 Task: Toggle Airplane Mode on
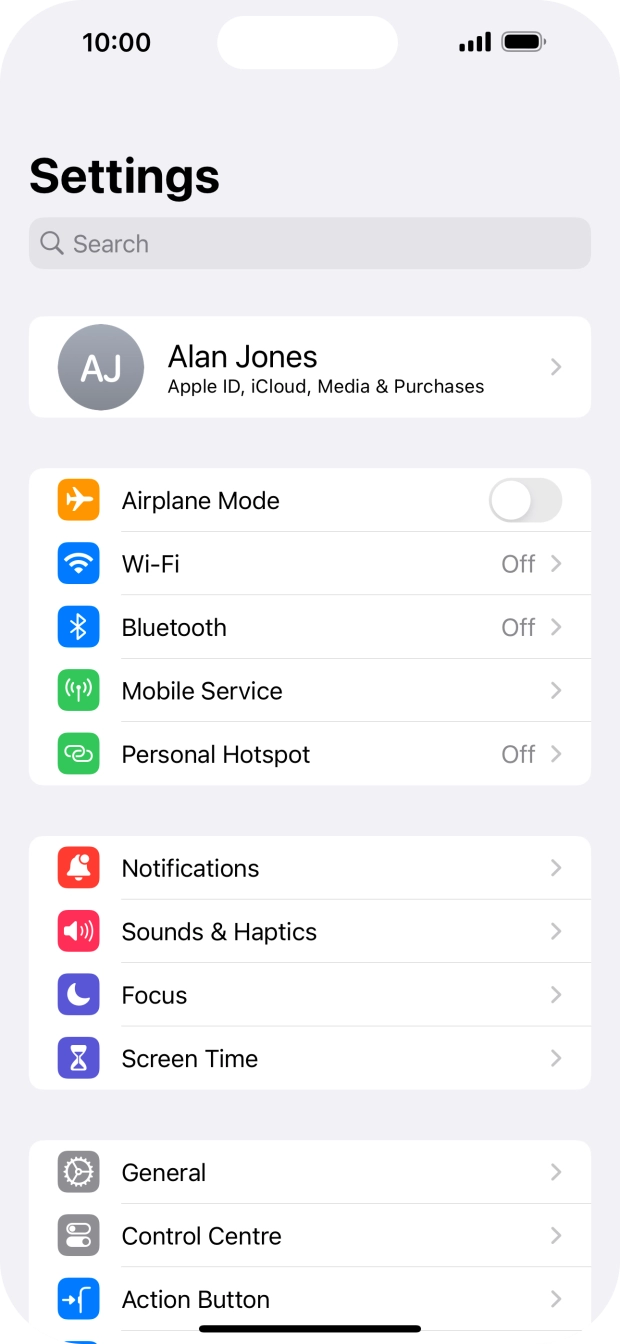[525, 500]
